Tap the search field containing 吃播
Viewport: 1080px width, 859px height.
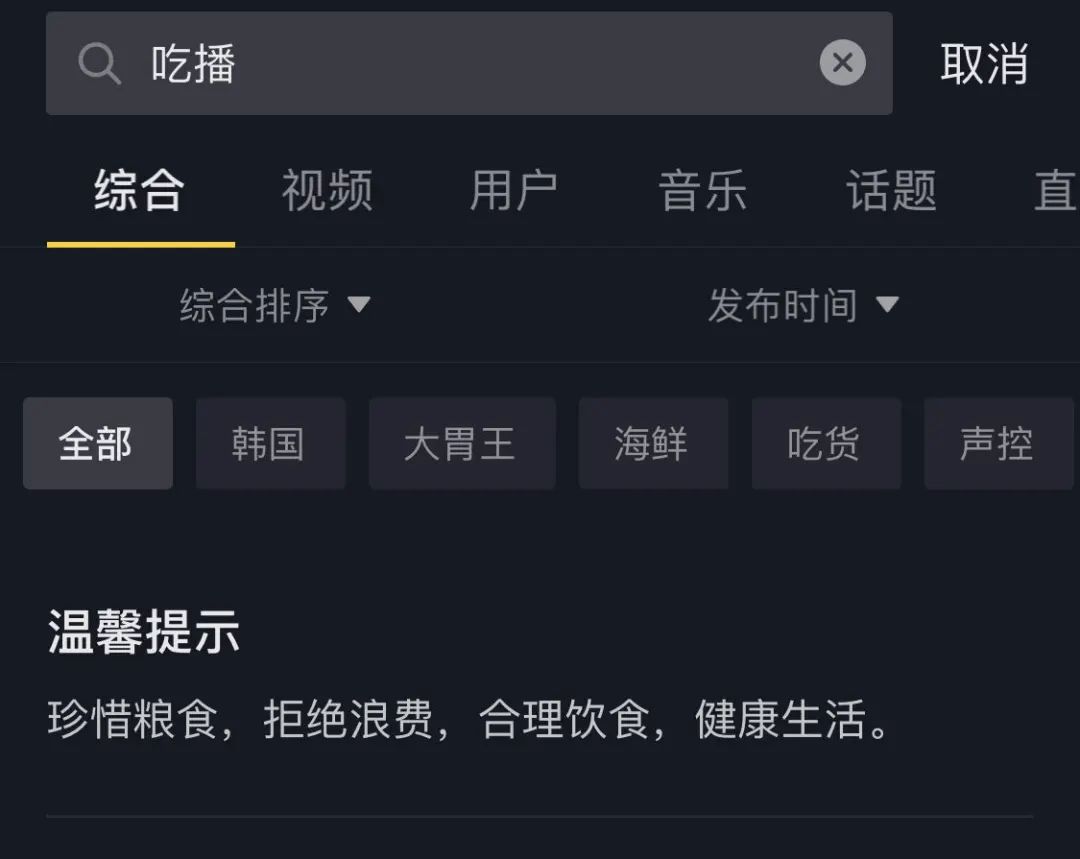tap(450, 64)
